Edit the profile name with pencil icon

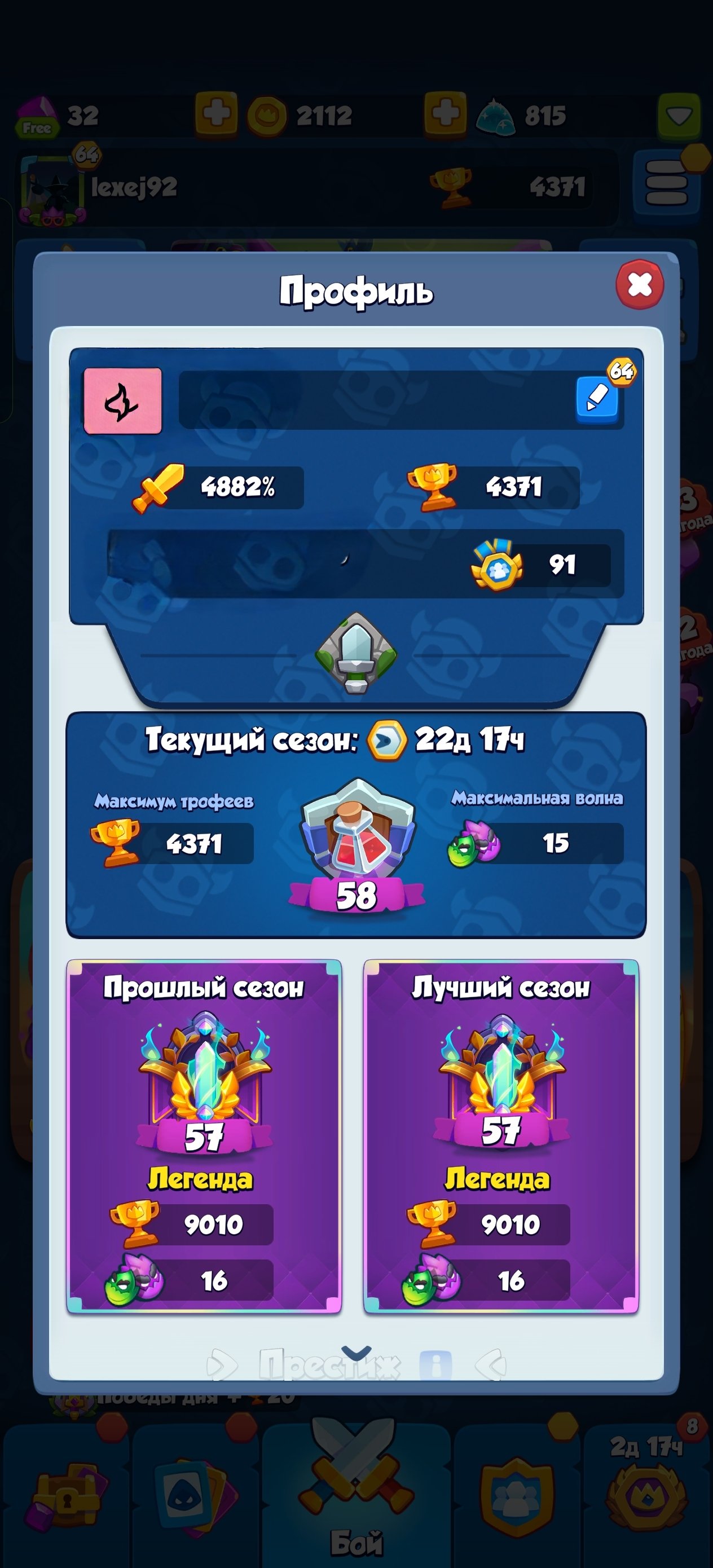(597, 400)
